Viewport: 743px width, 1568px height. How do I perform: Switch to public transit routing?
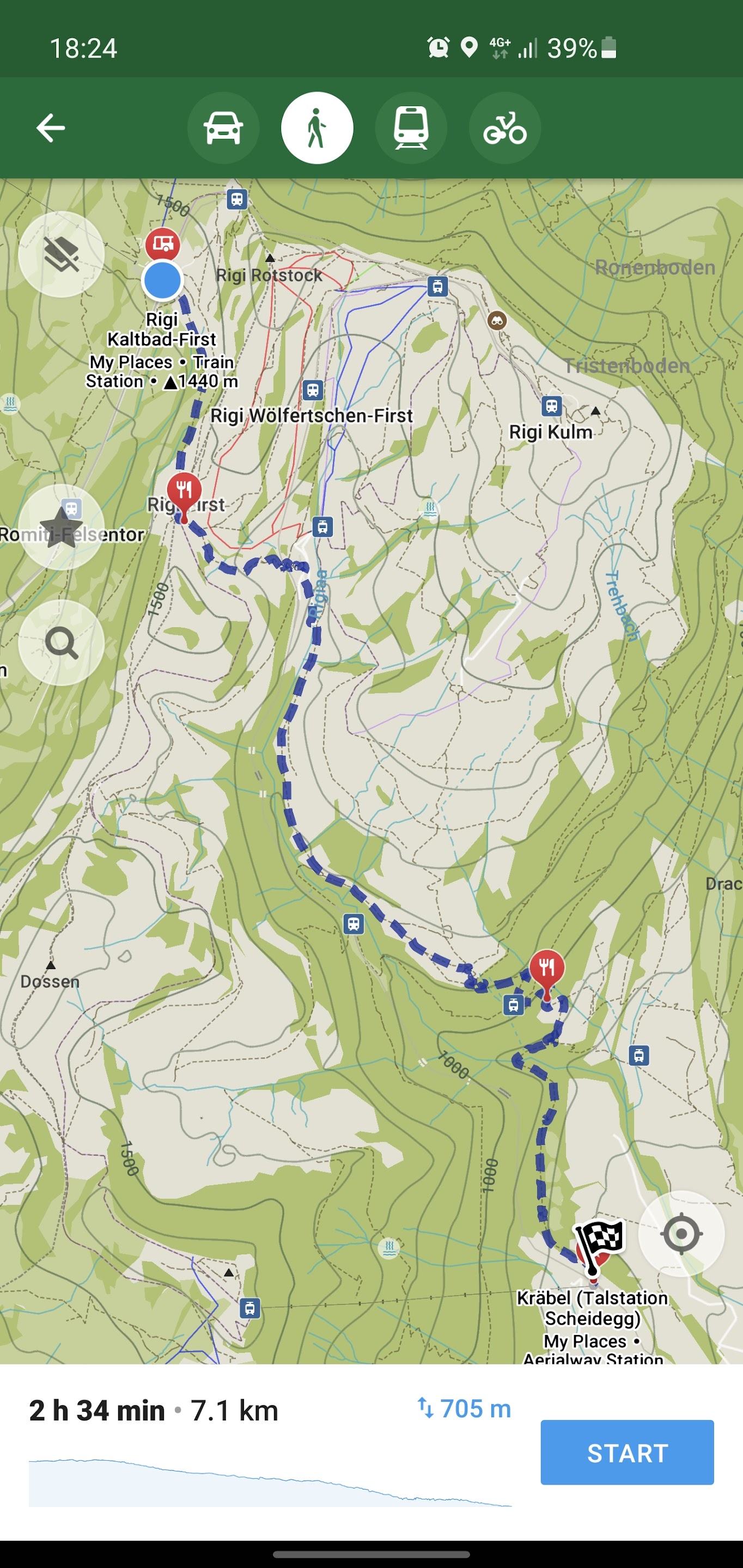(411, 128)
